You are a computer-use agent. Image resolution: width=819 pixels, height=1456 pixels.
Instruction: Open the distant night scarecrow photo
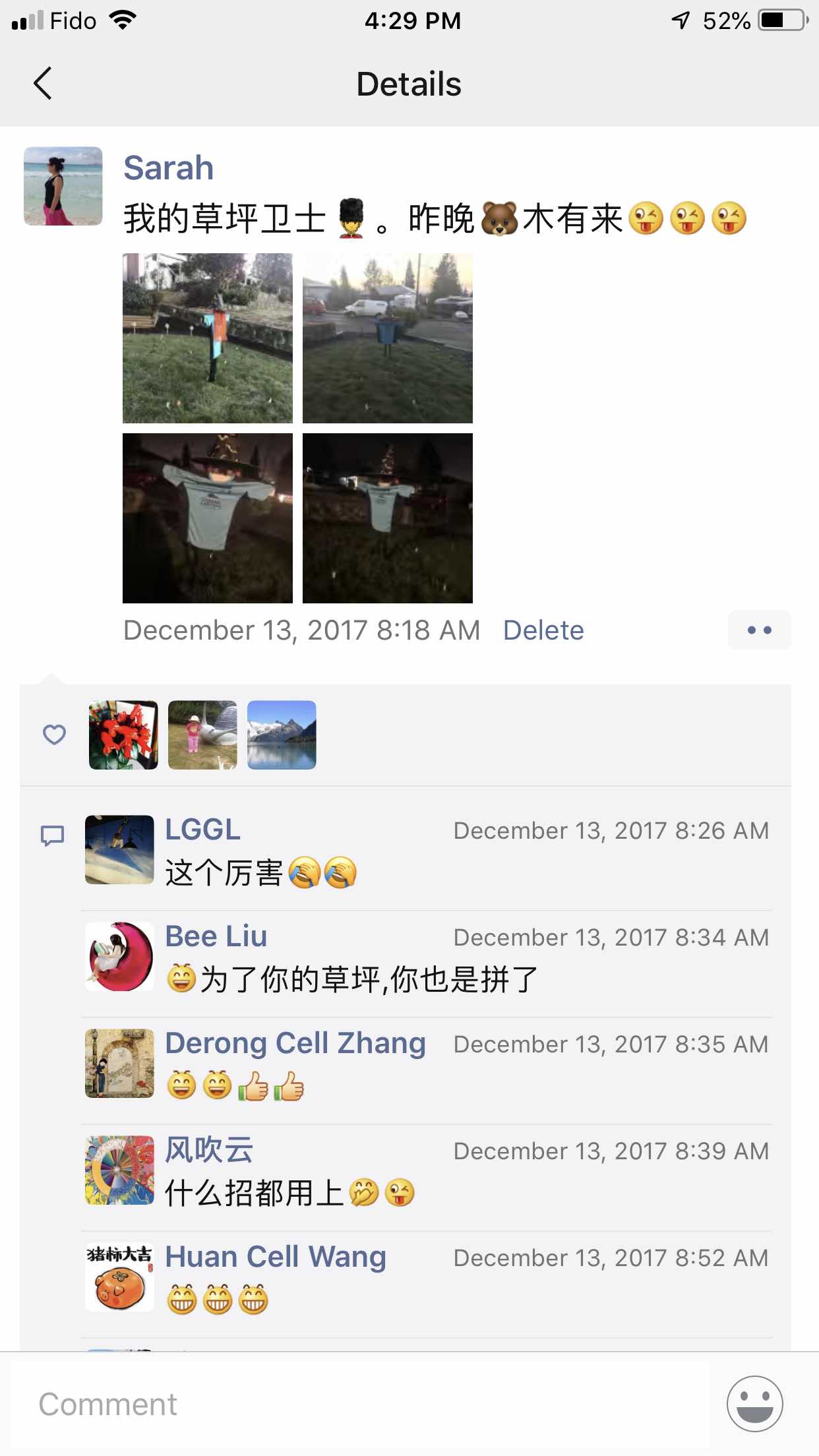(x=388, y=518)
